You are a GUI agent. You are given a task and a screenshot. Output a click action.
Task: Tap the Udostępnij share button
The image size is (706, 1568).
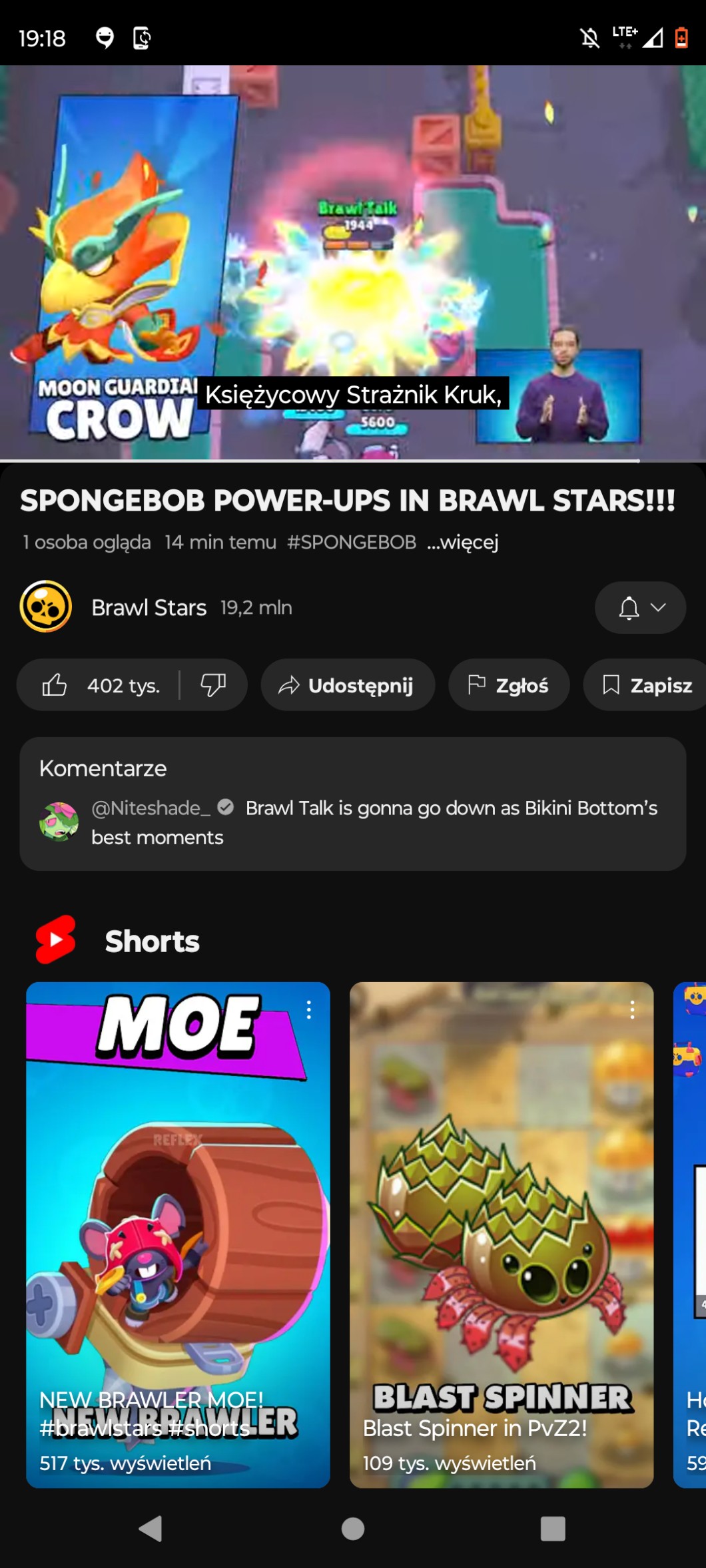pyautogui.click(x=347, y=685)
